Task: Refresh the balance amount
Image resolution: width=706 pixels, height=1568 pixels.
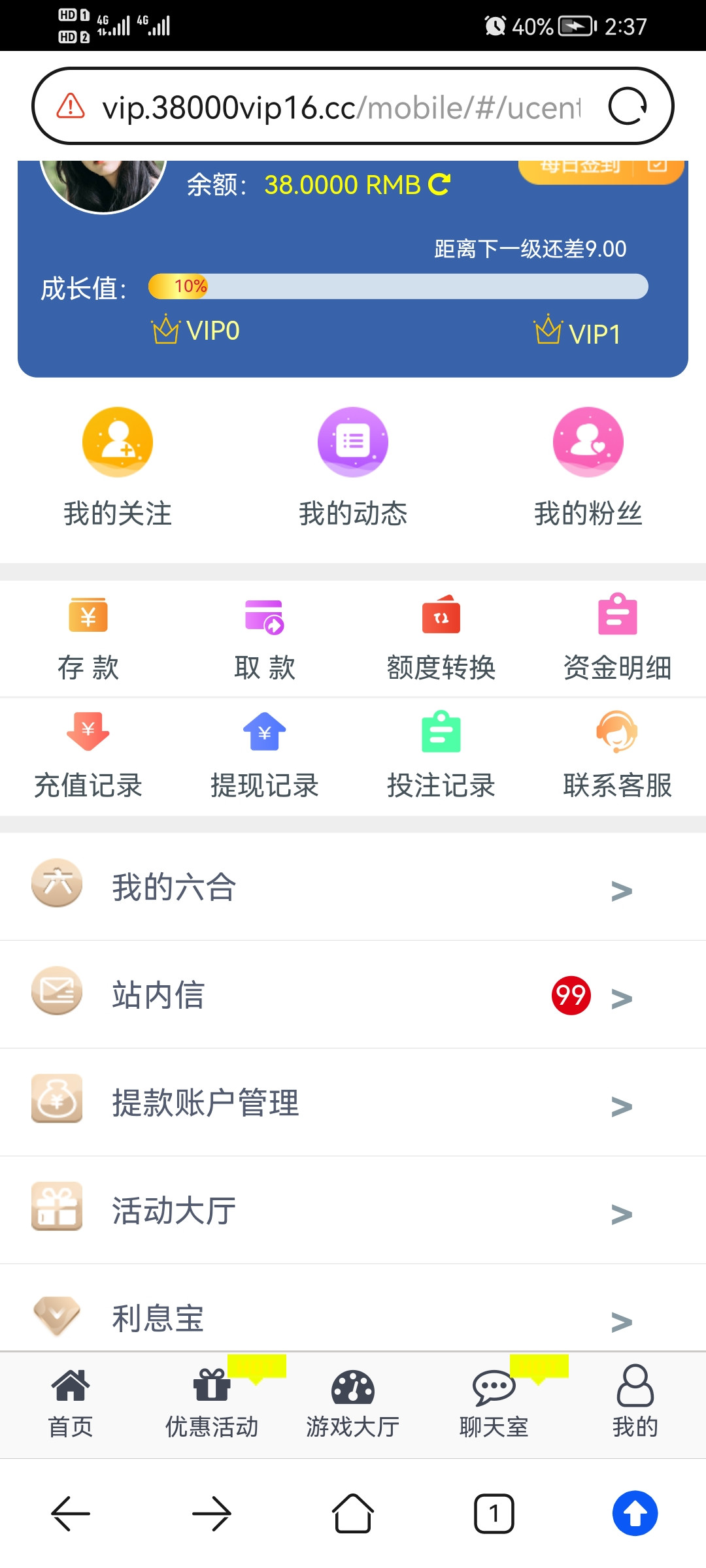Action: [x=439, y=185]
